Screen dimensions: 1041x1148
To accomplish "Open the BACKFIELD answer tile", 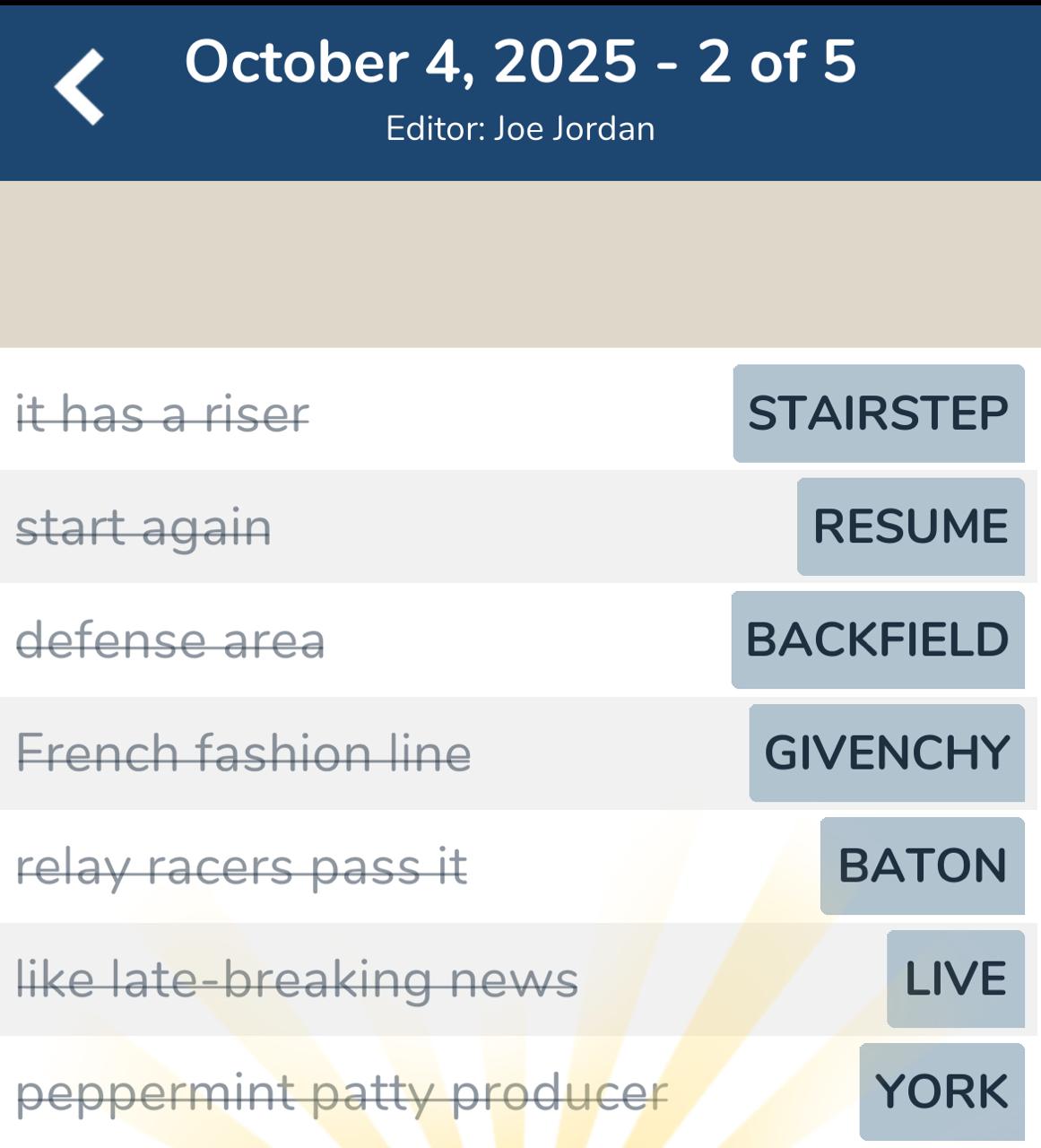I will pyautogui.click(x=878, y=639).
